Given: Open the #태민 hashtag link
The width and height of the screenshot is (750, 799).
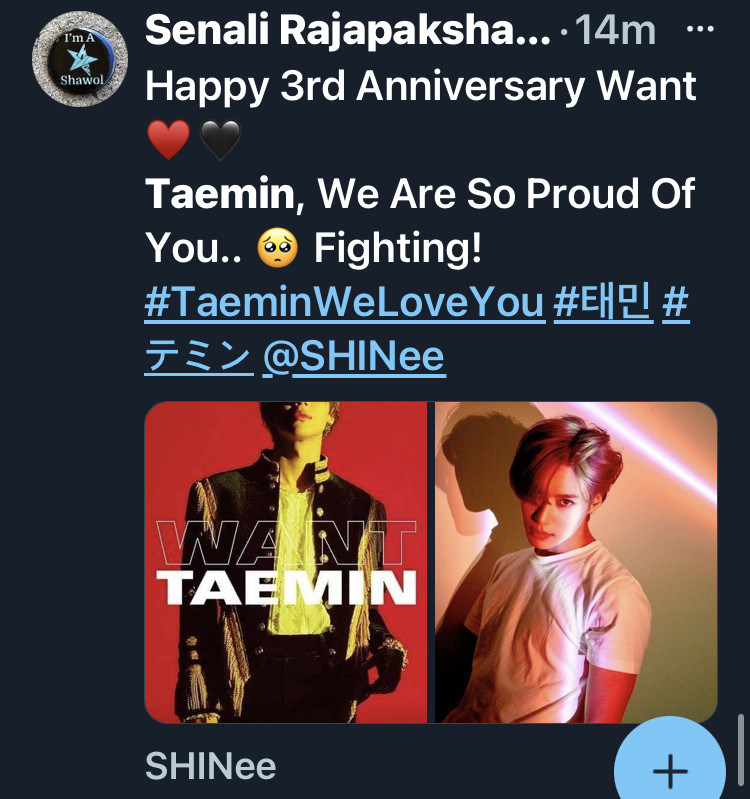Looking at the screenshot, I should (602, 303).
